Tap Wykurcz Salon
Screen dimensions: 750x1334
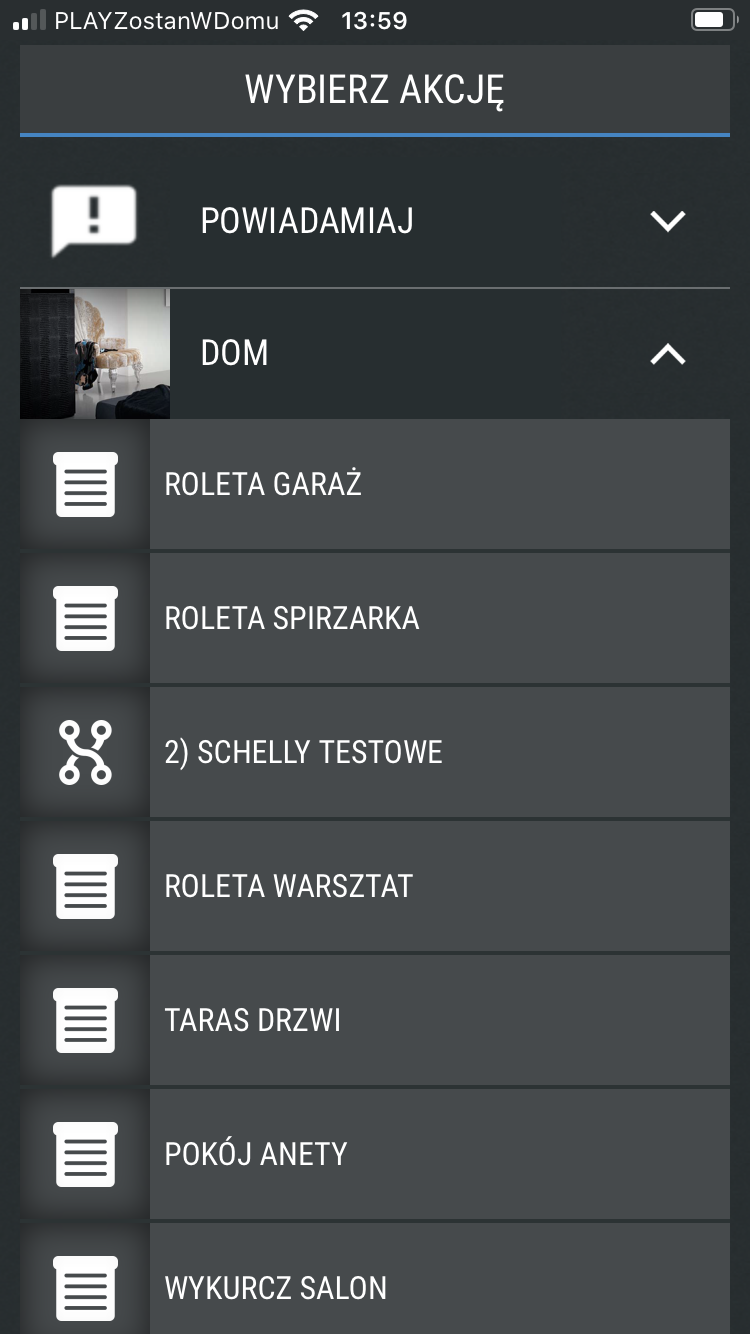(375, 1279)
